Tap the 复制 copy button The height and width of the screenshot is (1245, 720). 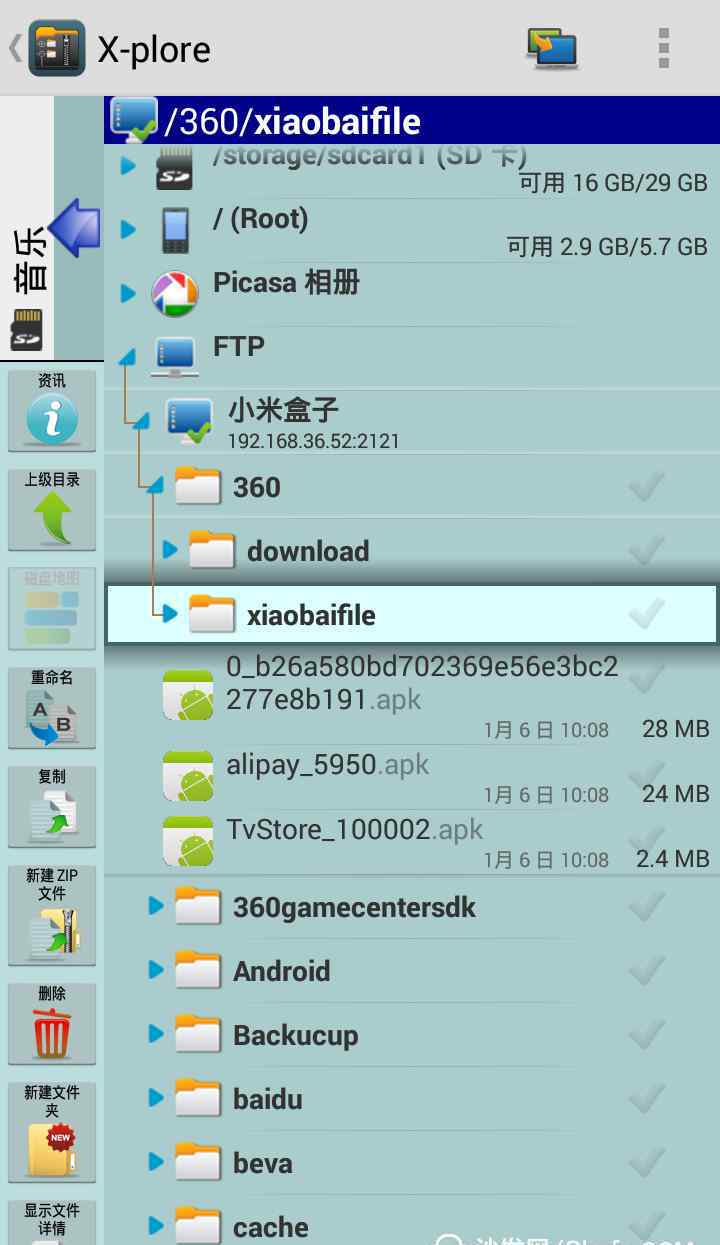click(x=52, y=806)
